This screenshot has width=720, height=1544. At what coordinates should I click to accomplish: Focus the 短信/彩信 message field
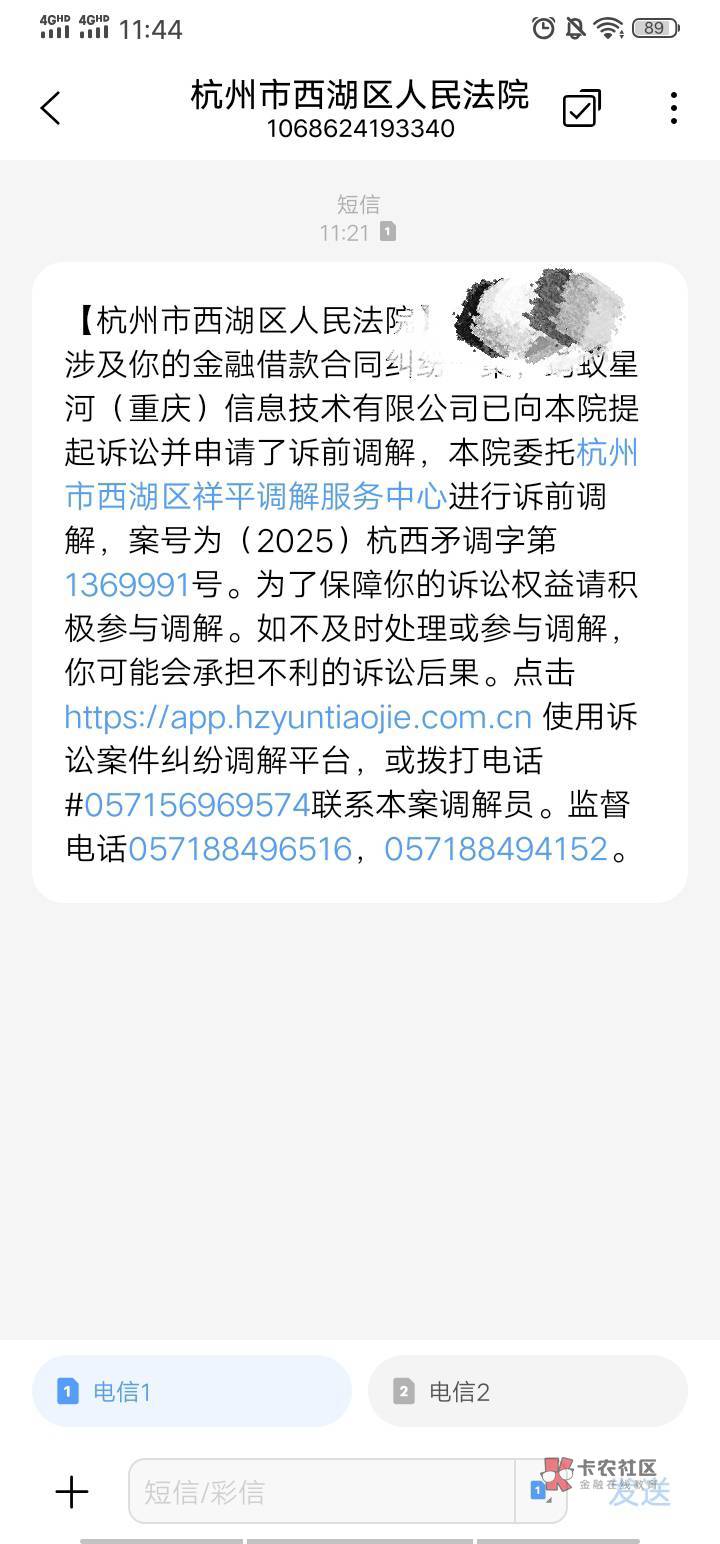(320, 1493)
